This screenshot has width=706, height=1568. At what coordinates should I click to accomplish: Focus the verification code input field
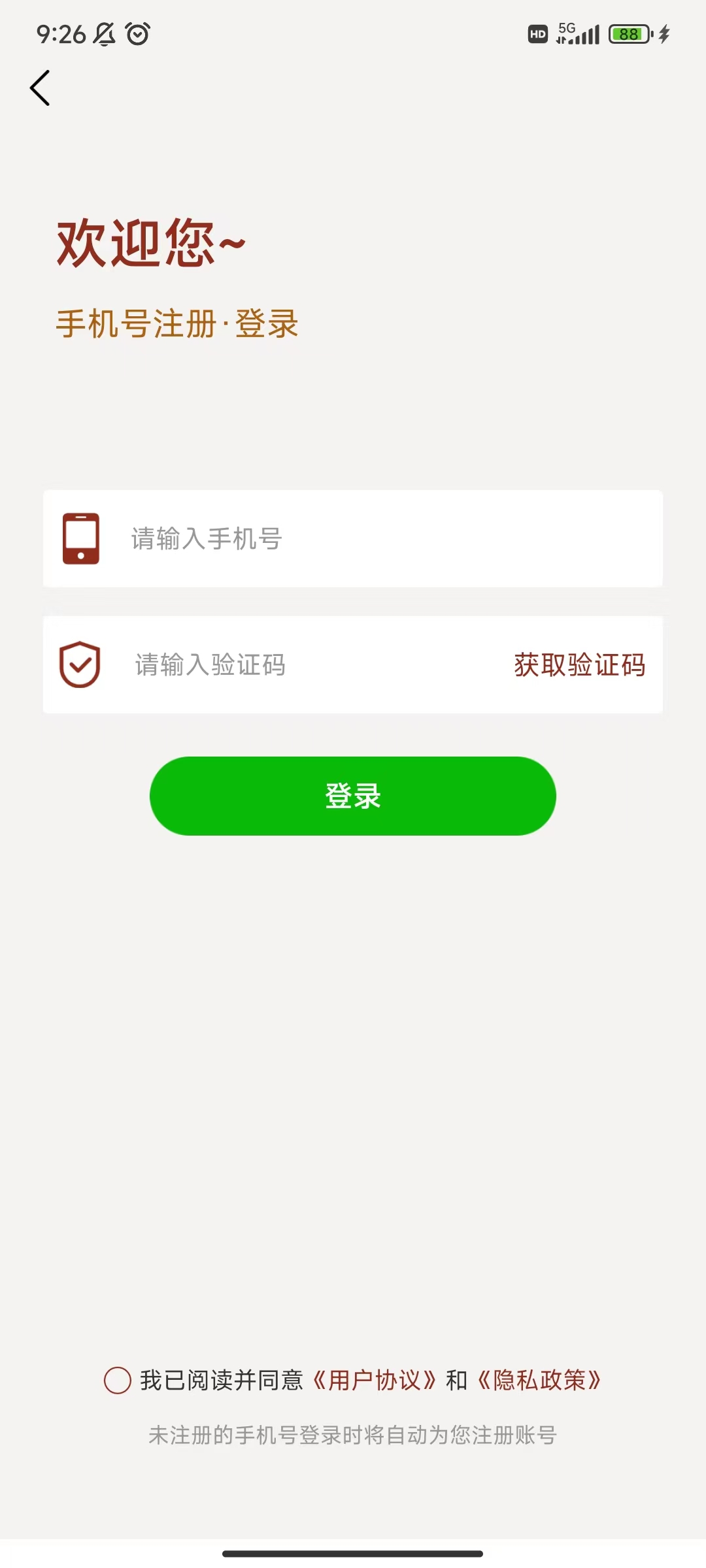[x=307, y=665]
